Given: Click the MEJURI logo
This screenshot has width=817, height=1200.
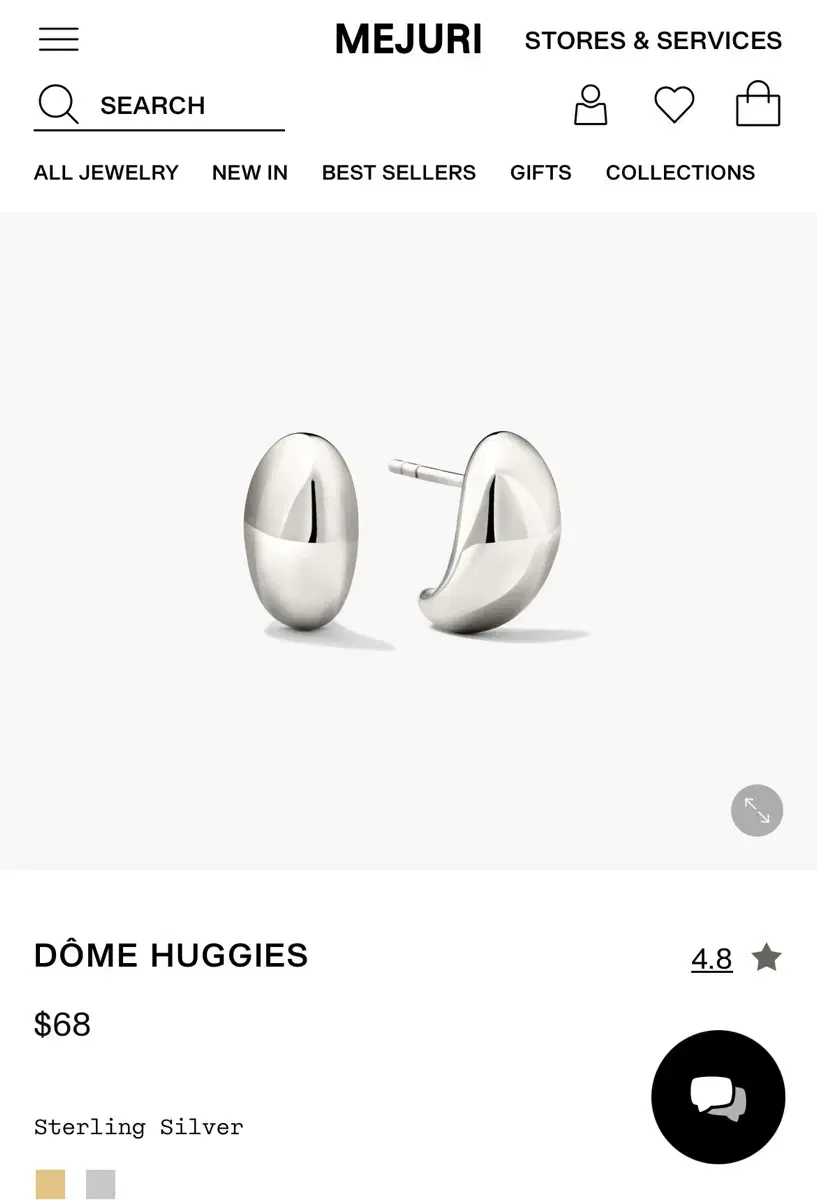Looking at the screenshot, I should (408, 40).
